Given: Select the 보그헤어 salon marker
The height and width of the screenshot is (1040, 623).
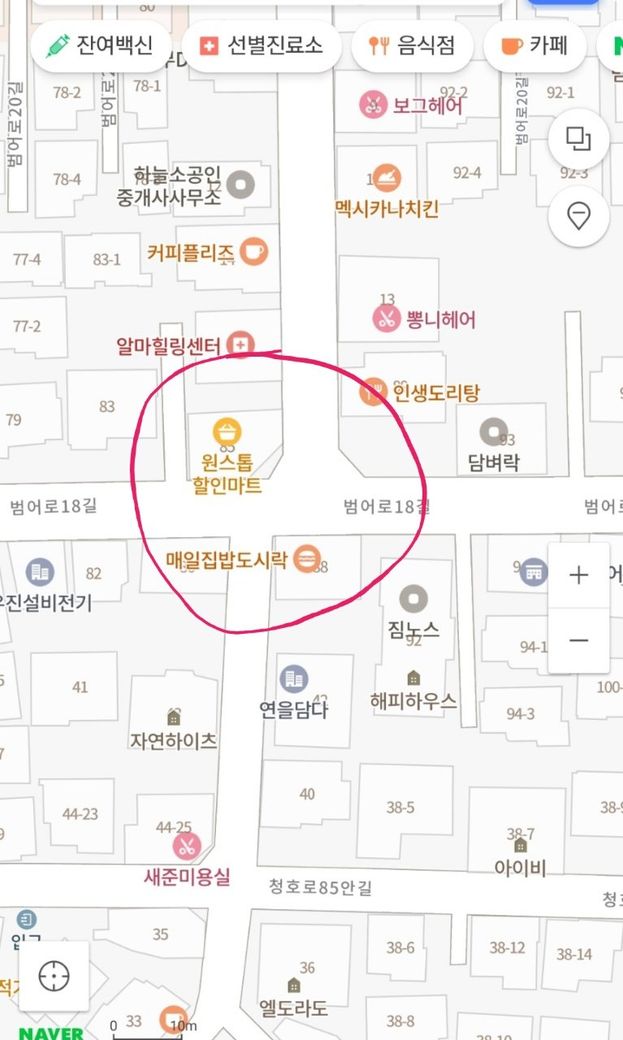Looking at the screenshot, I should (374, 104).
